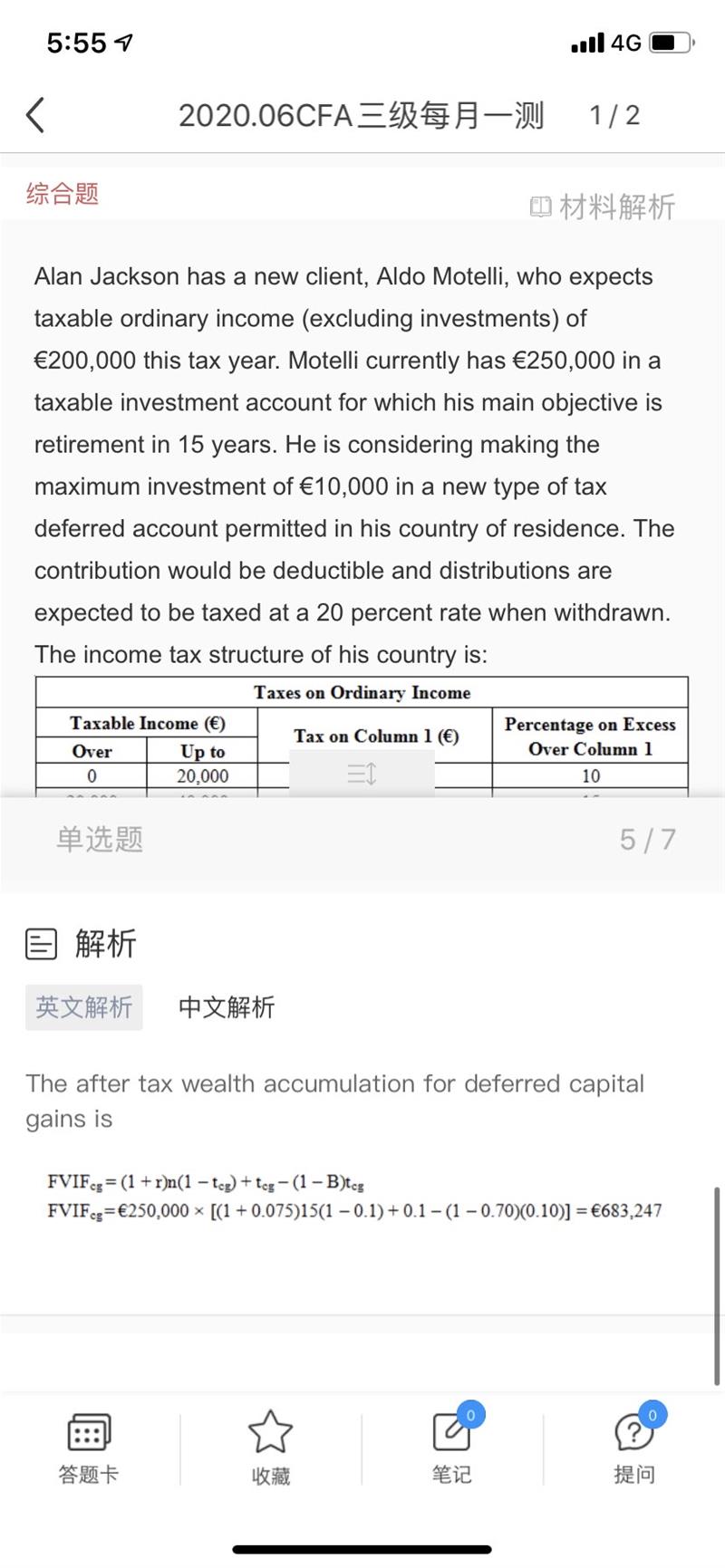Go back using the top-left arrow
The image size is (725, 1568).
point(35,115)
